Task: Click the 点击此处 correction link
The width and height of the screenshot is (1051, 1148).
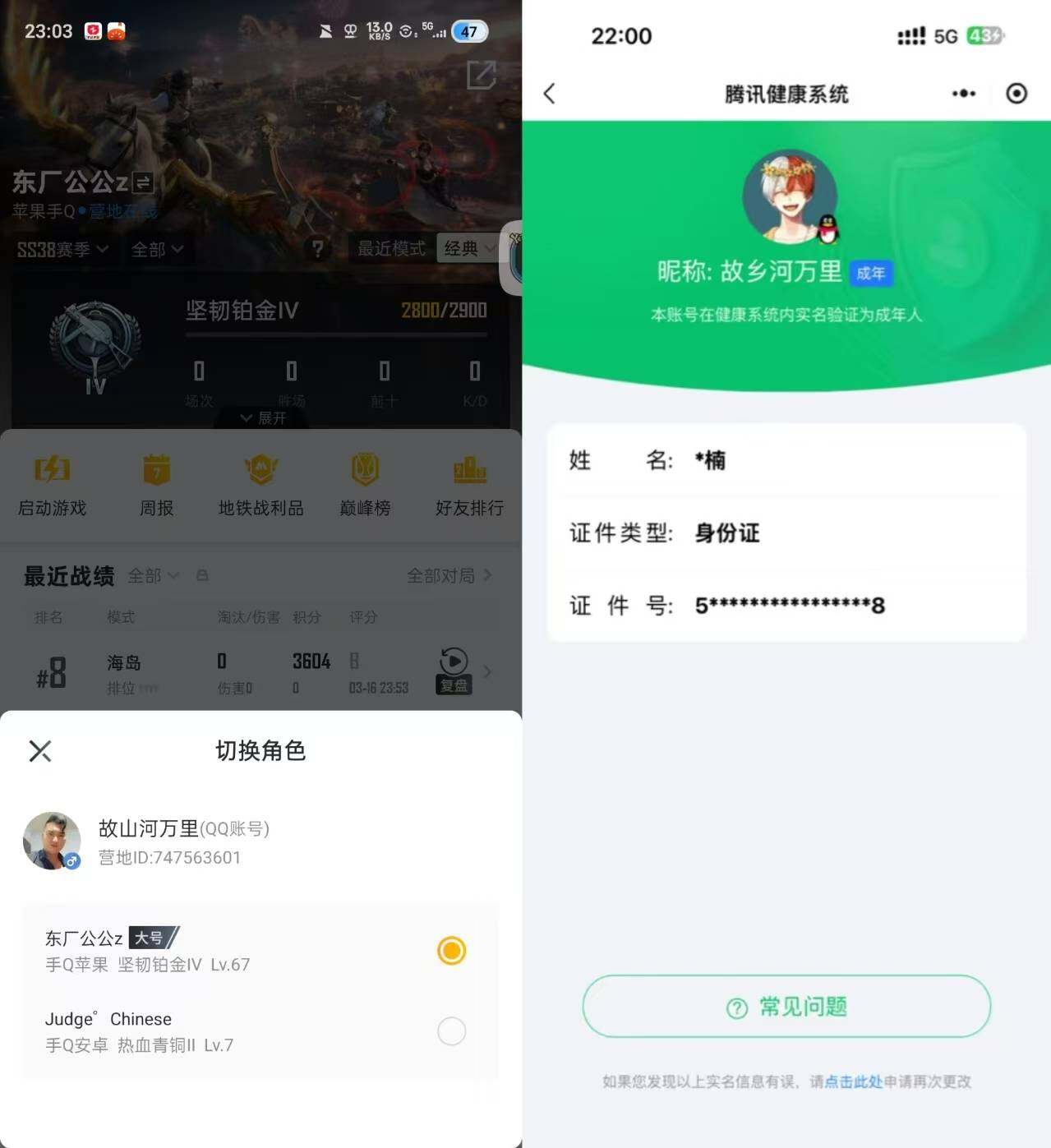Action: [855, 1082]
